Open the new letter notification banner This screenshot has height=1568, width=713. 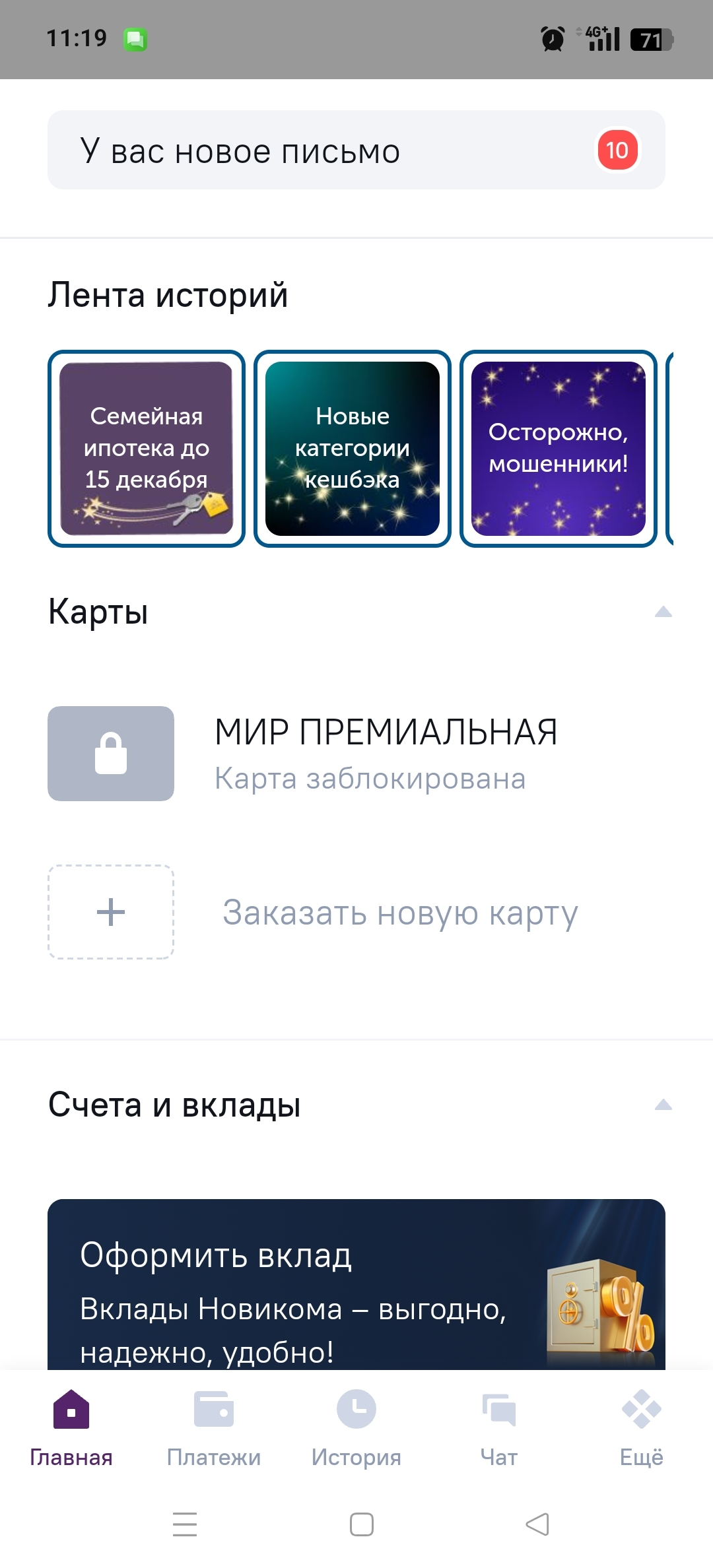pos(356,150)
